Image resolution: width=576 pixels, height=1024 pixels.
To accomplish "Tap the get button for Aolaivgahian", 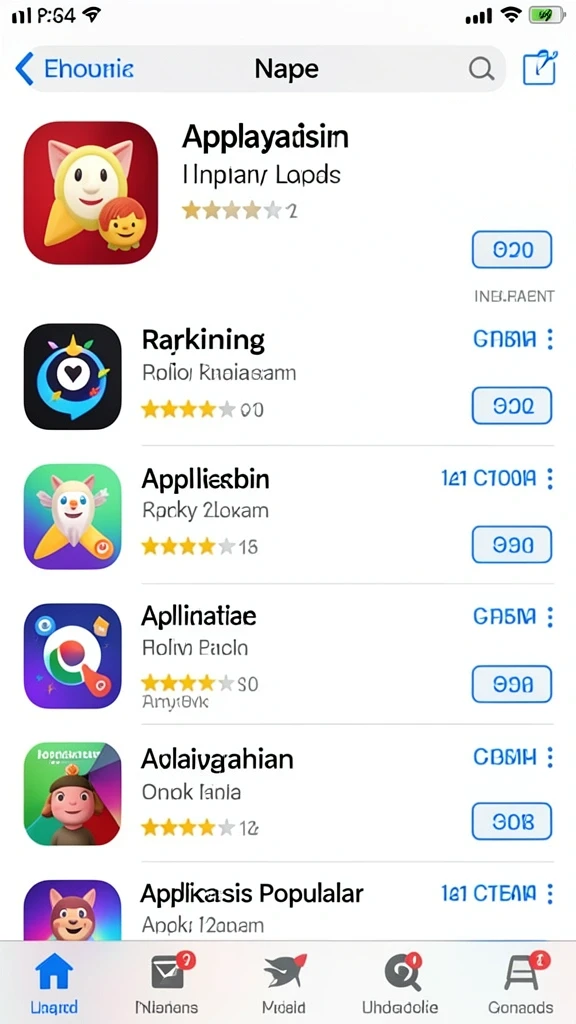I will click(512, 822).
